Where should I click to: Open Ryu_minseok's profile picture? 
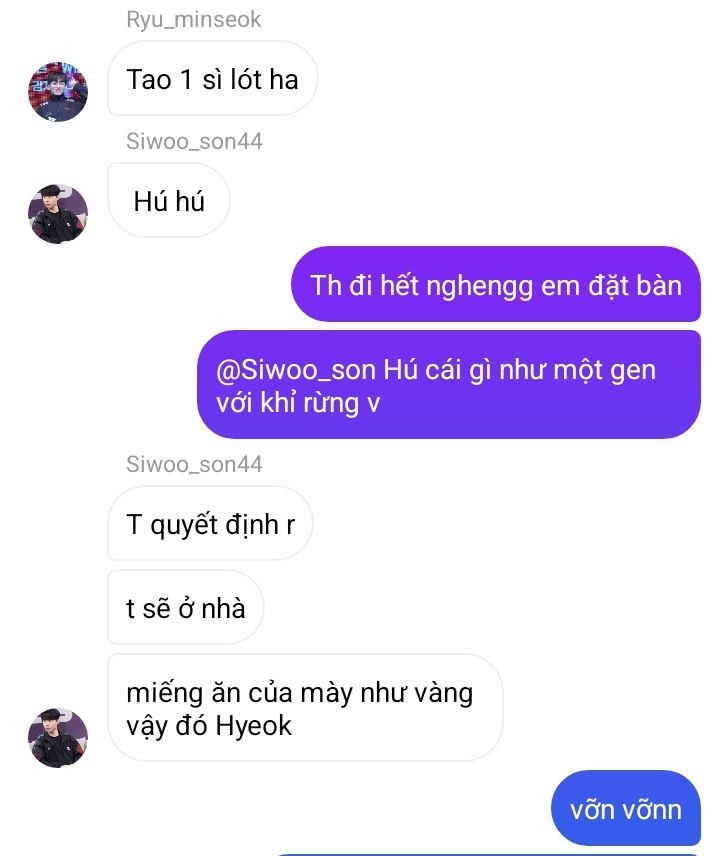pos(58,92)
